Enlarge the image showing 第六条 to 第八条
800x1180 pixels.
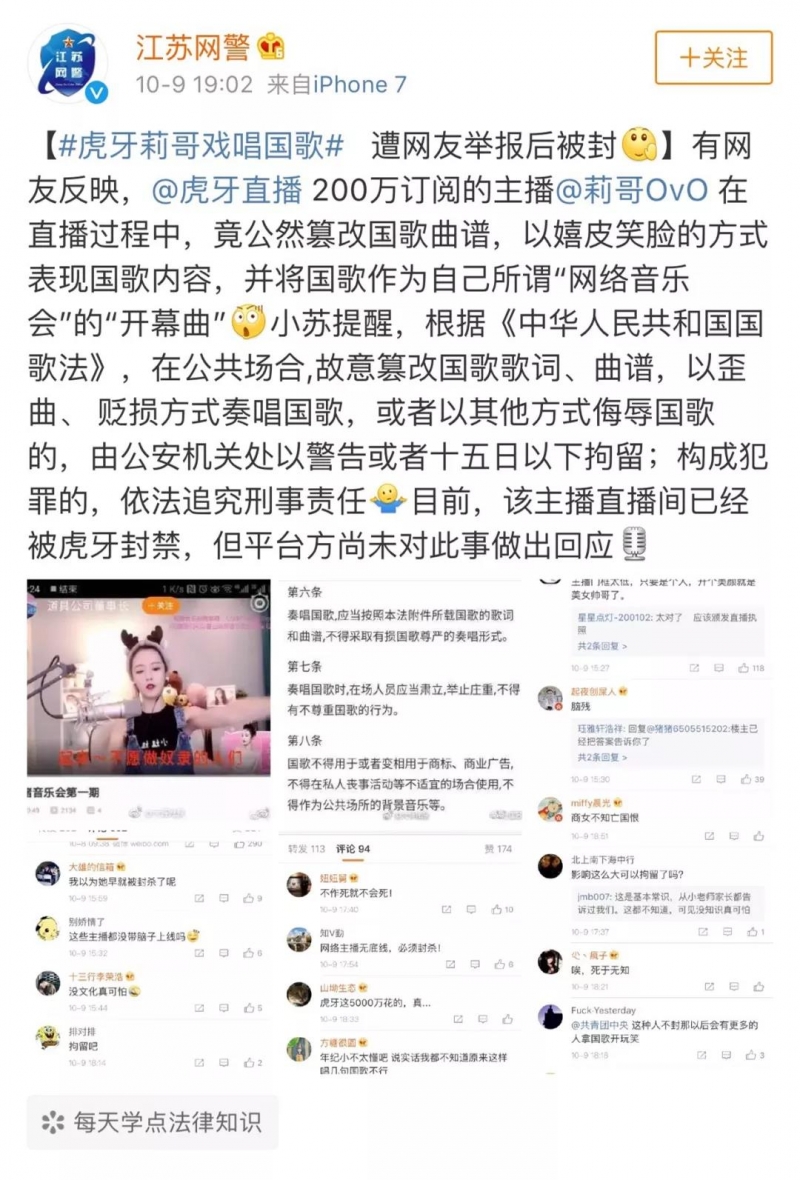399,700
